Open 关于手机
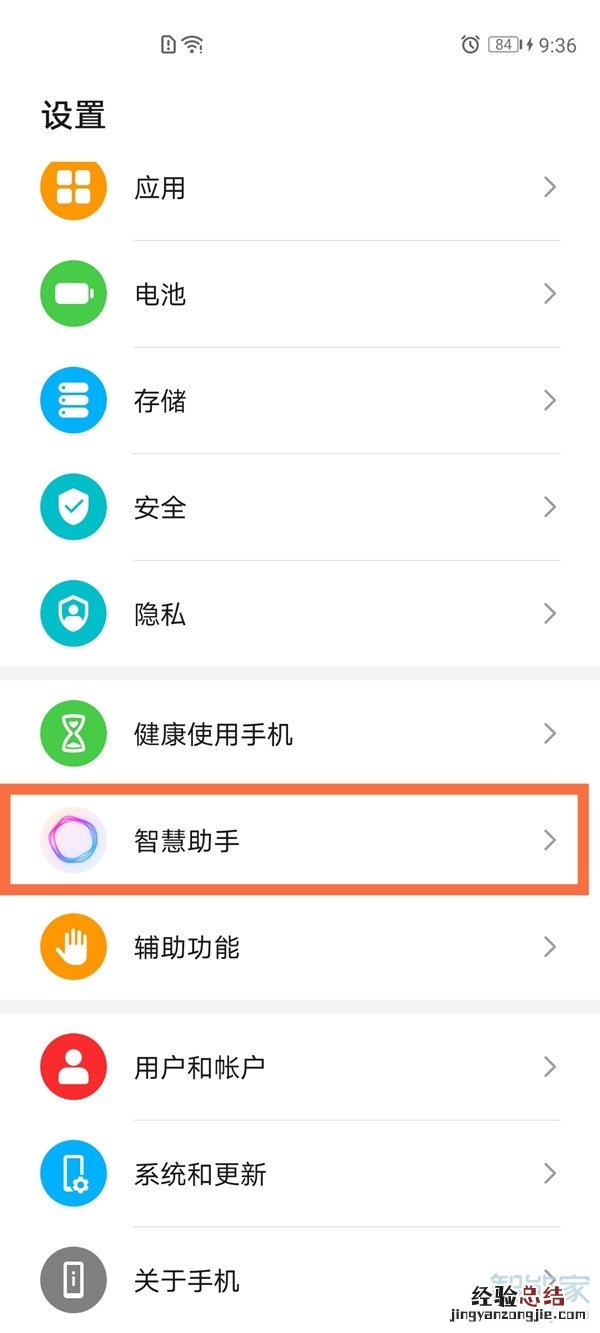Viewport: 600px width, 1333px height. [x=300, y=1280]
